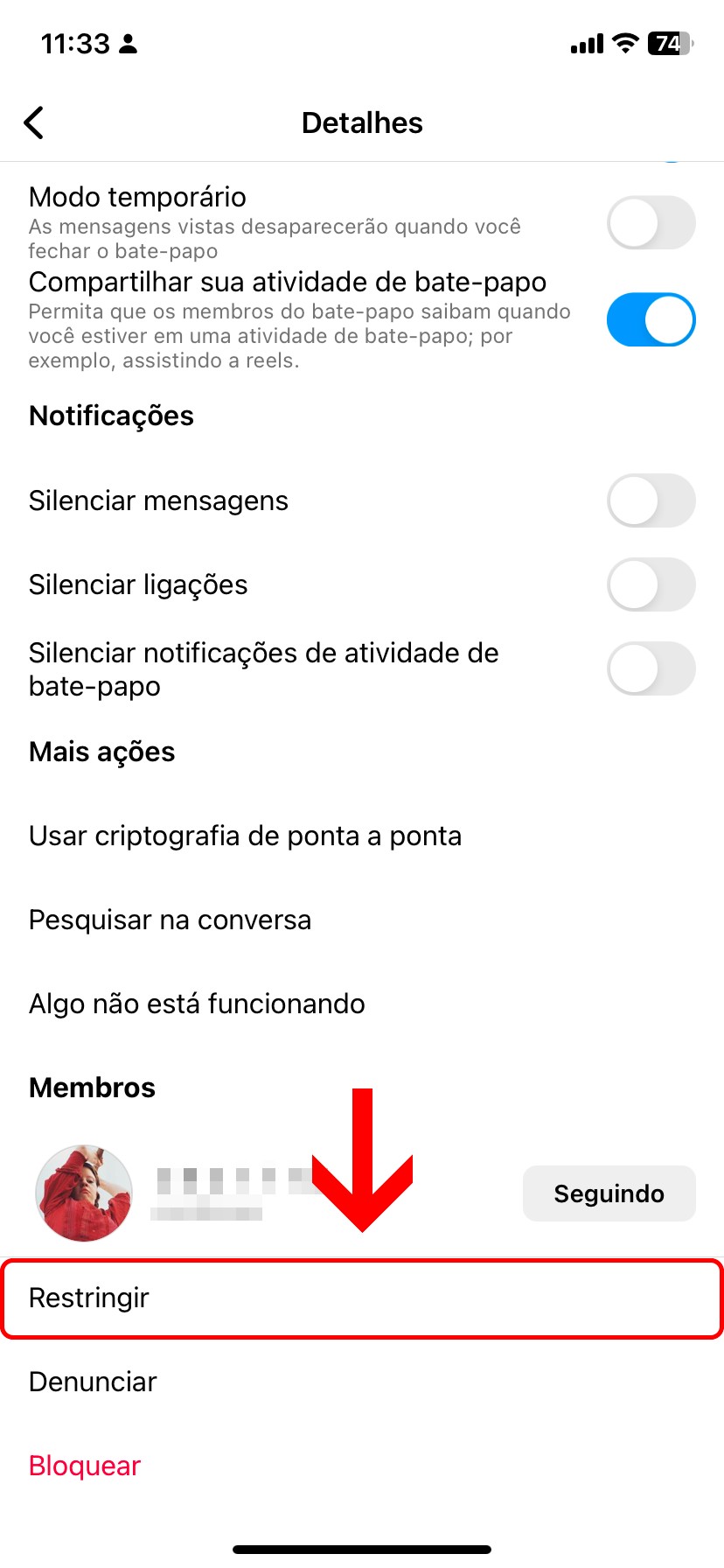Enable Modo temporário
The image size is (724, 1568).
(x=651, y=223)
